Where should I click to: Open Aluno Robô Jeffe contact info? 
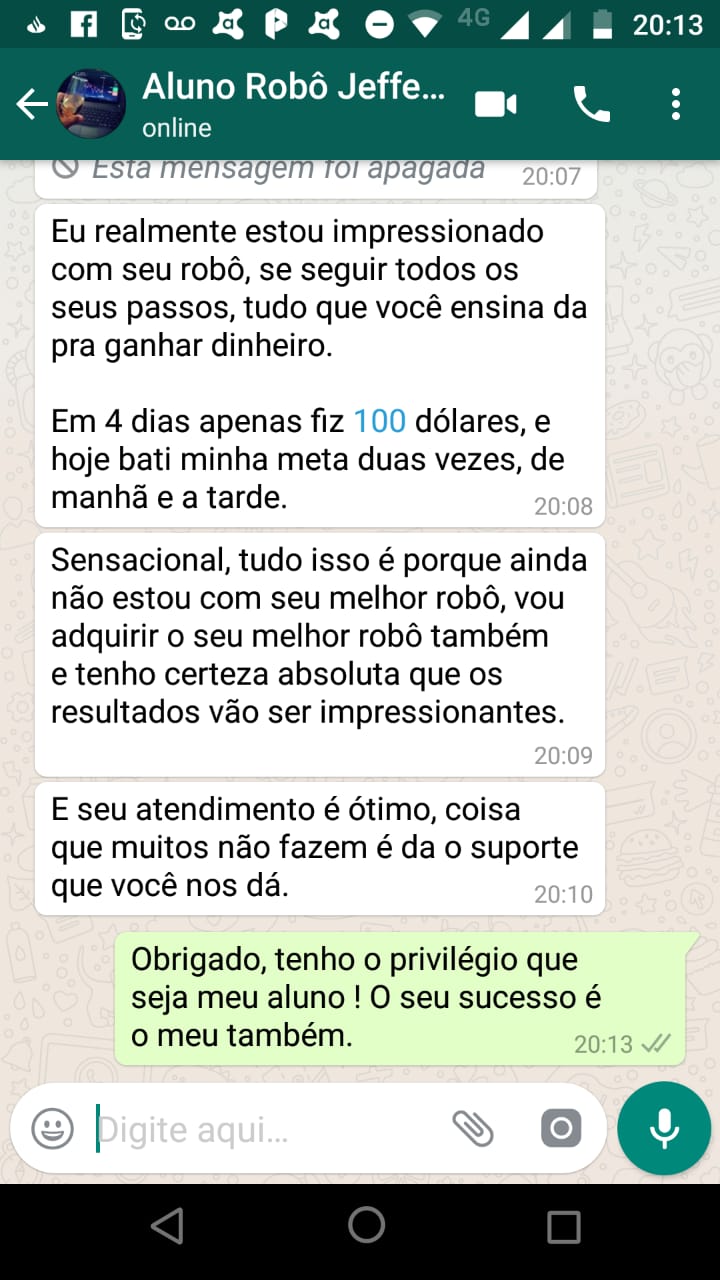[x=292, y=103]
